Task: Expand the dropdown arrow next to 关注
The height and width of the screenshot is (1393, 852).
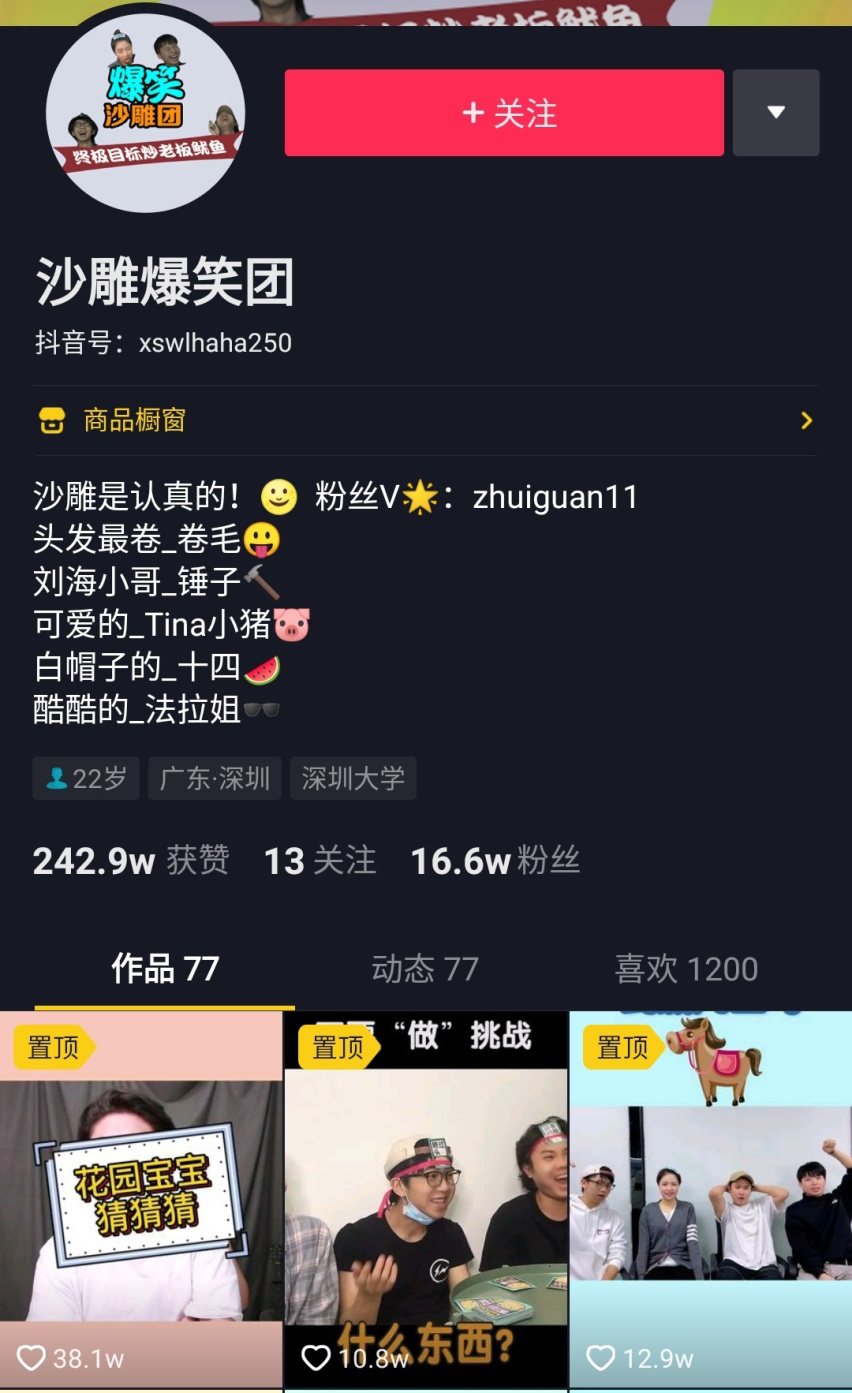Action: pos(776,113)
